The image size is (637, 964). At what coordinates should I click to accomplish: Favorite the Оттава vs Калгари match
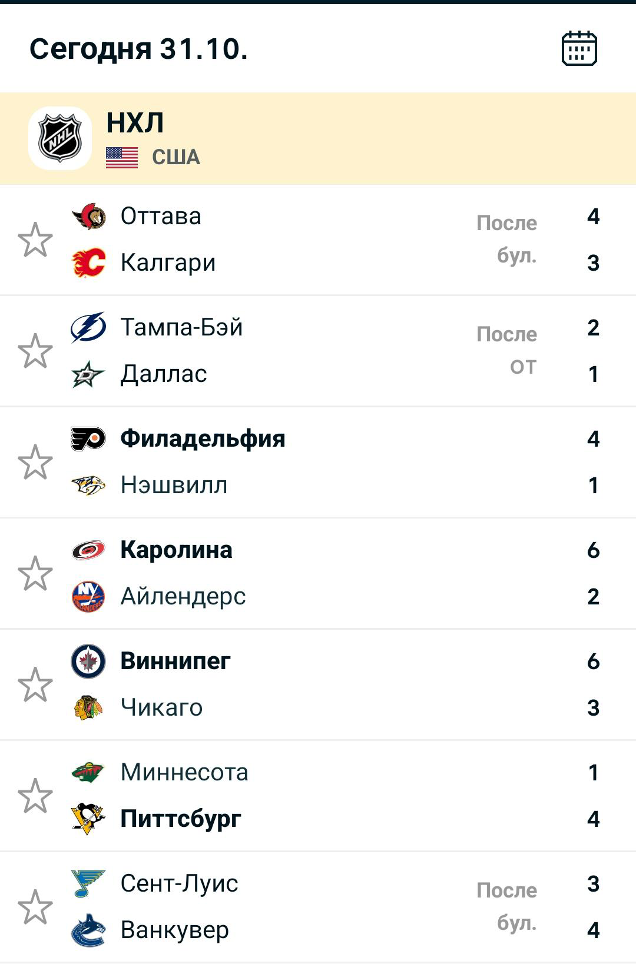(x=35, y=240)
